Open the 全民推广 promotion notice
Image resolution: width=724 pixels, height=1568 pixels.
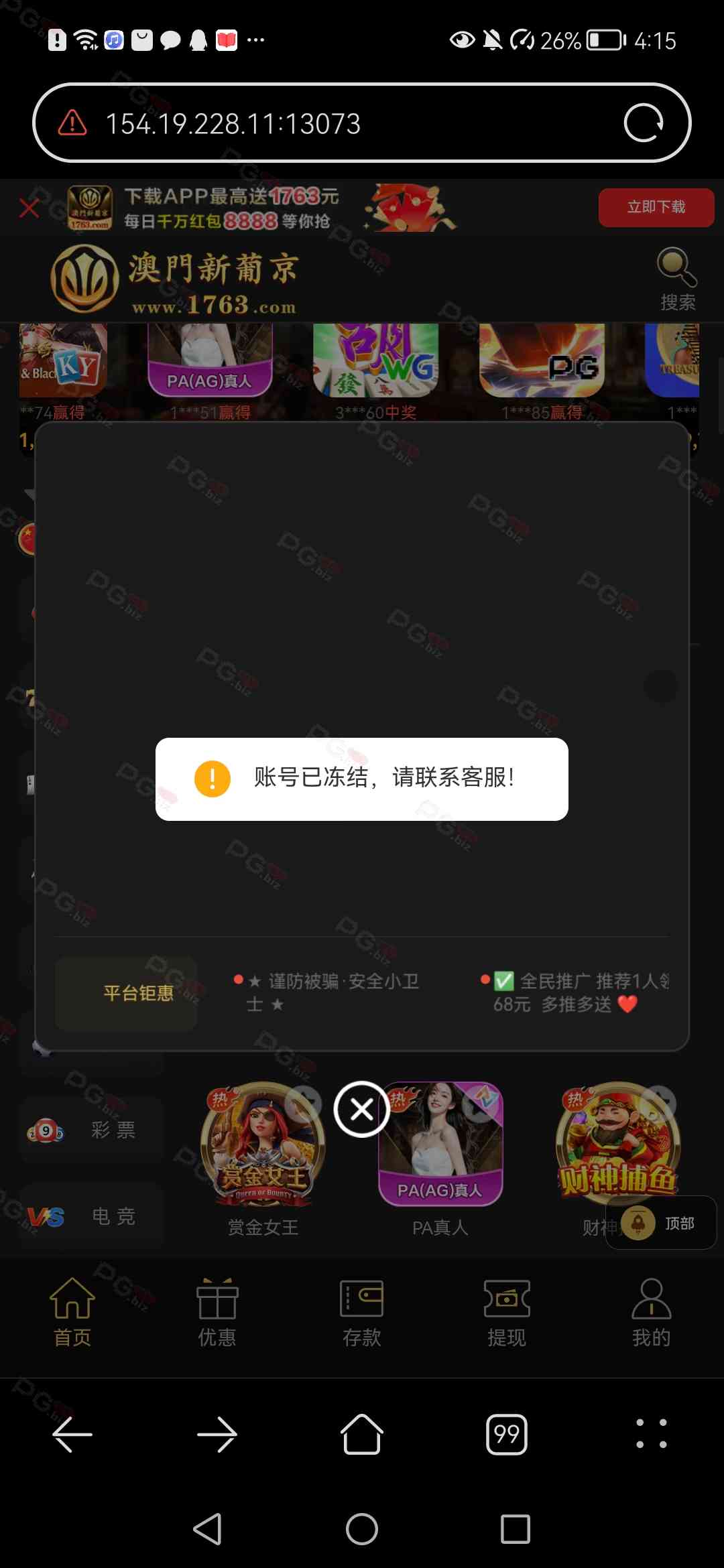(575, 992)
